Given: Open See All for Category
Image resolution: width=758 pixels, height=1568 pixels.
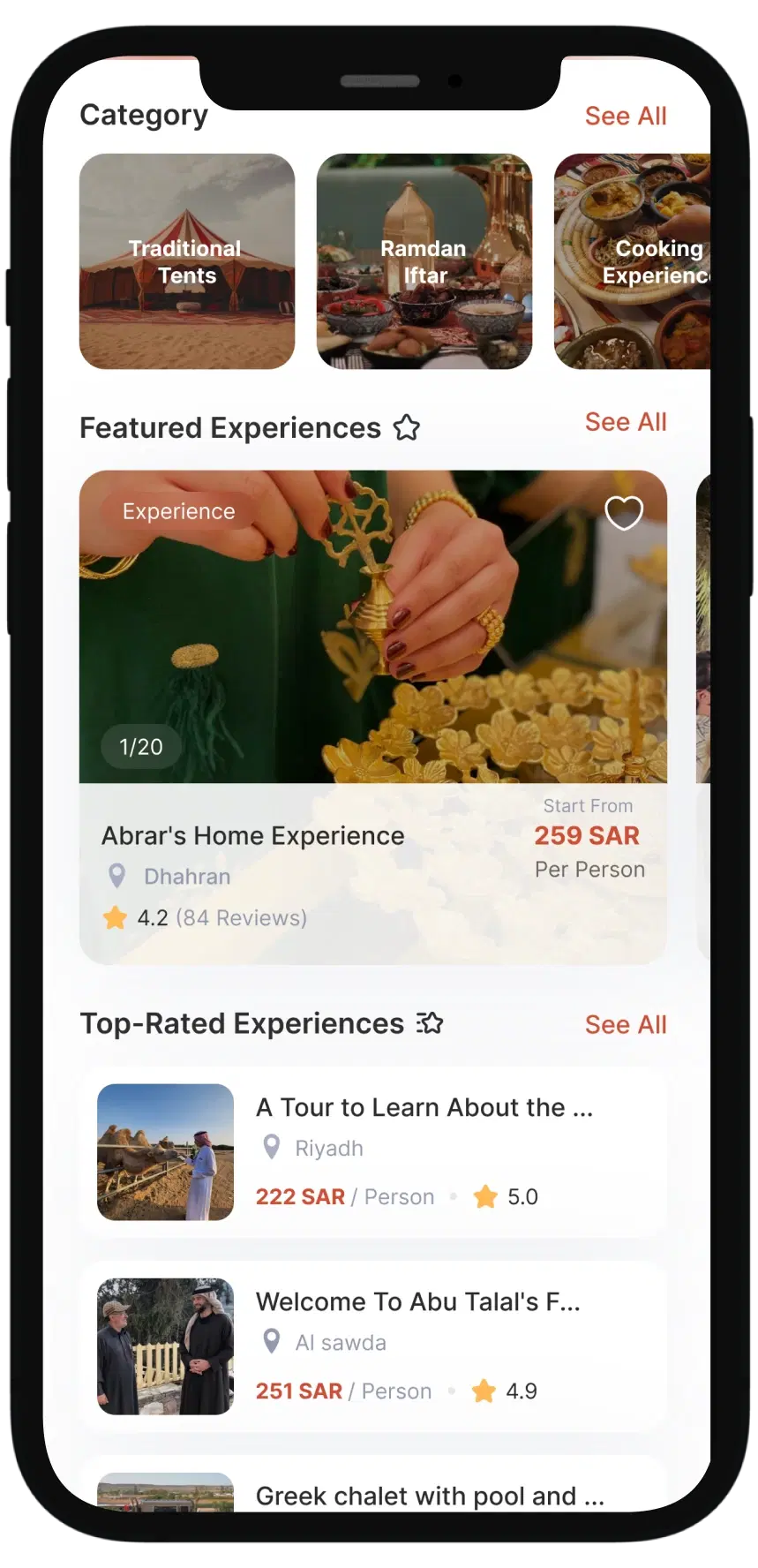Looking at the screenshot, I should 625,116.
